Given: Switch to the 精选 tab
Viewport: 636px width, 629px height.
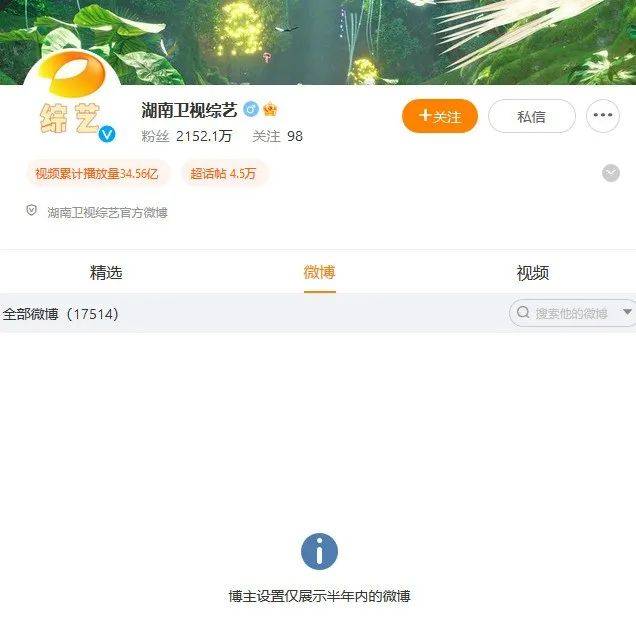Looking at the screenshot, I should tap(106, 273).
